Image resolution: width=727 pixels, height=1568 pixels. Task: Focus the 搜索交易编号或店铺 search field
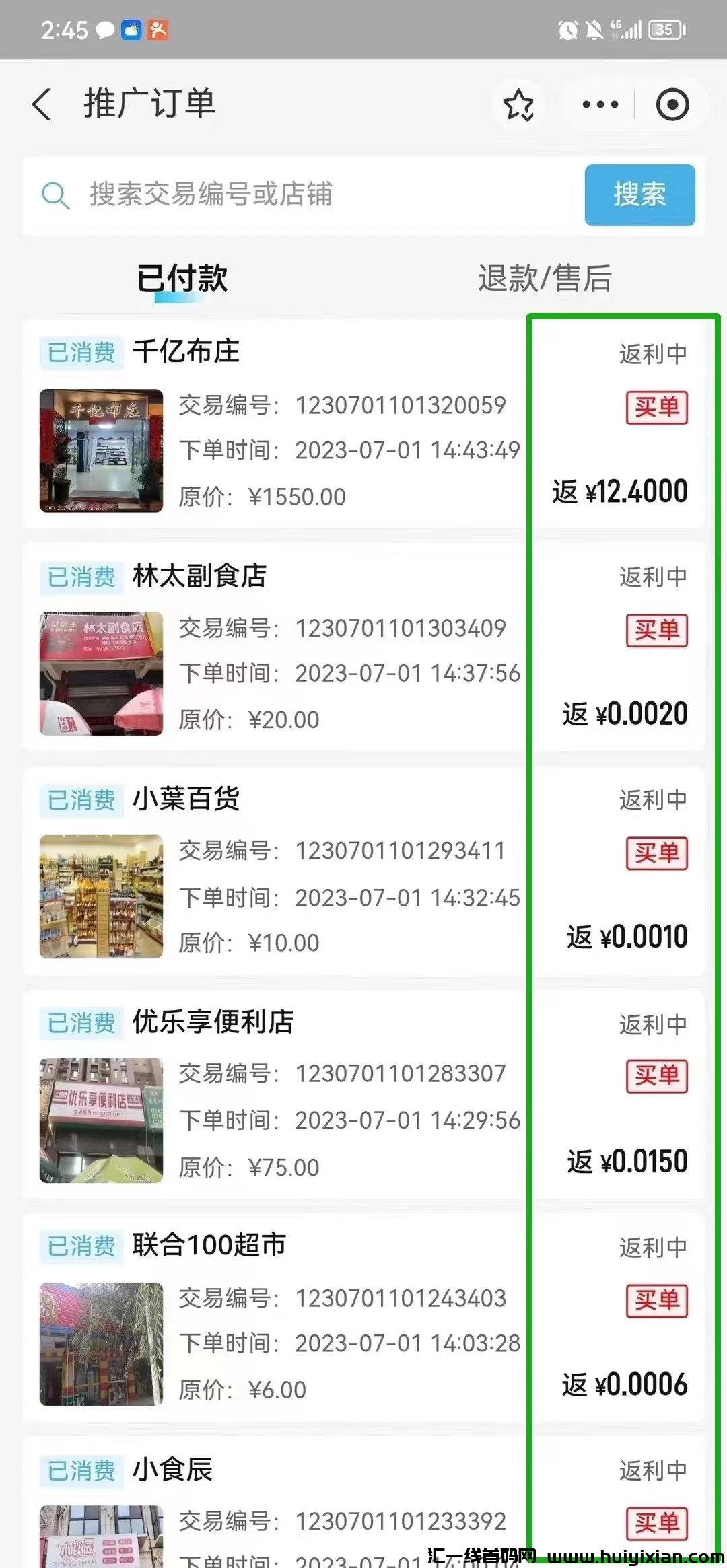tap(303, 195)
